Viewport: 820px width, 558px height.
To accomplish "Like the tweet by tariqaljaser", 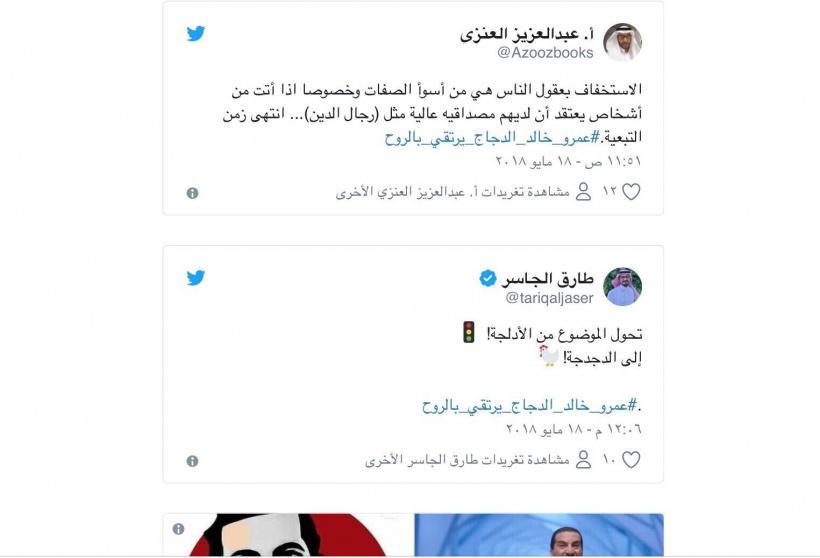I will [x=631, y=460].
